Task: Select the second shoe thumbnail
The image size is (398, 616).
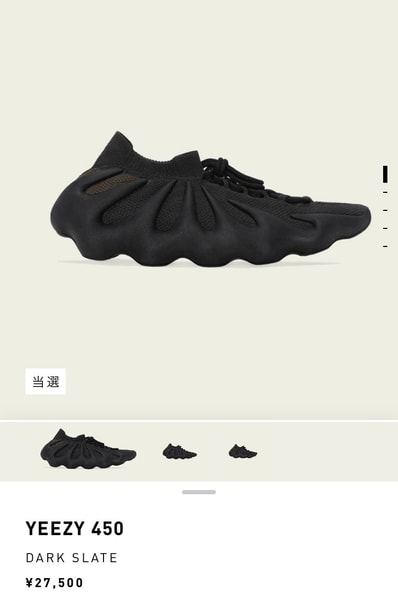Action: (180, 451)
